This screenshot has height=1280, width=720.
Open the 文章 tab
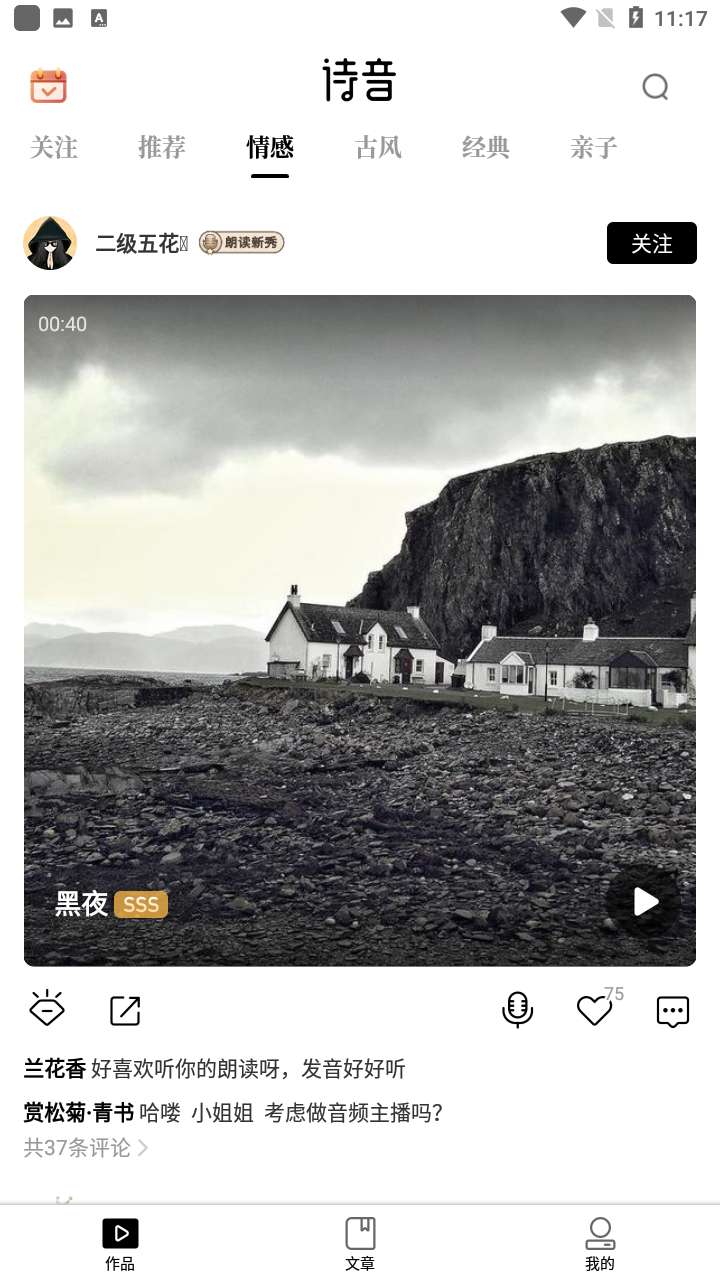coord(360,1243)
